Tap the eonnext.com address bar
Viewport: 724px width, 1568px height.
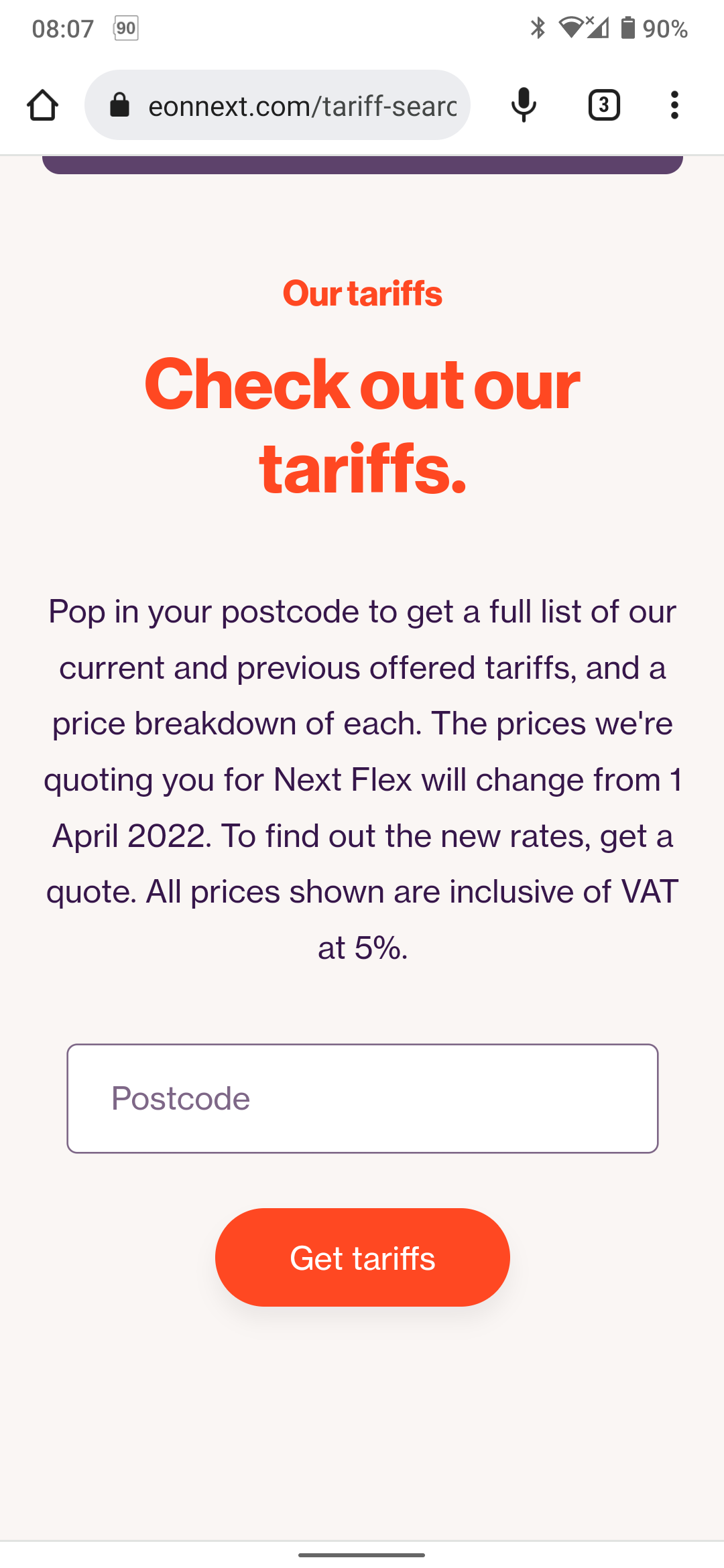pyautogui.click(x=288, y=105)
